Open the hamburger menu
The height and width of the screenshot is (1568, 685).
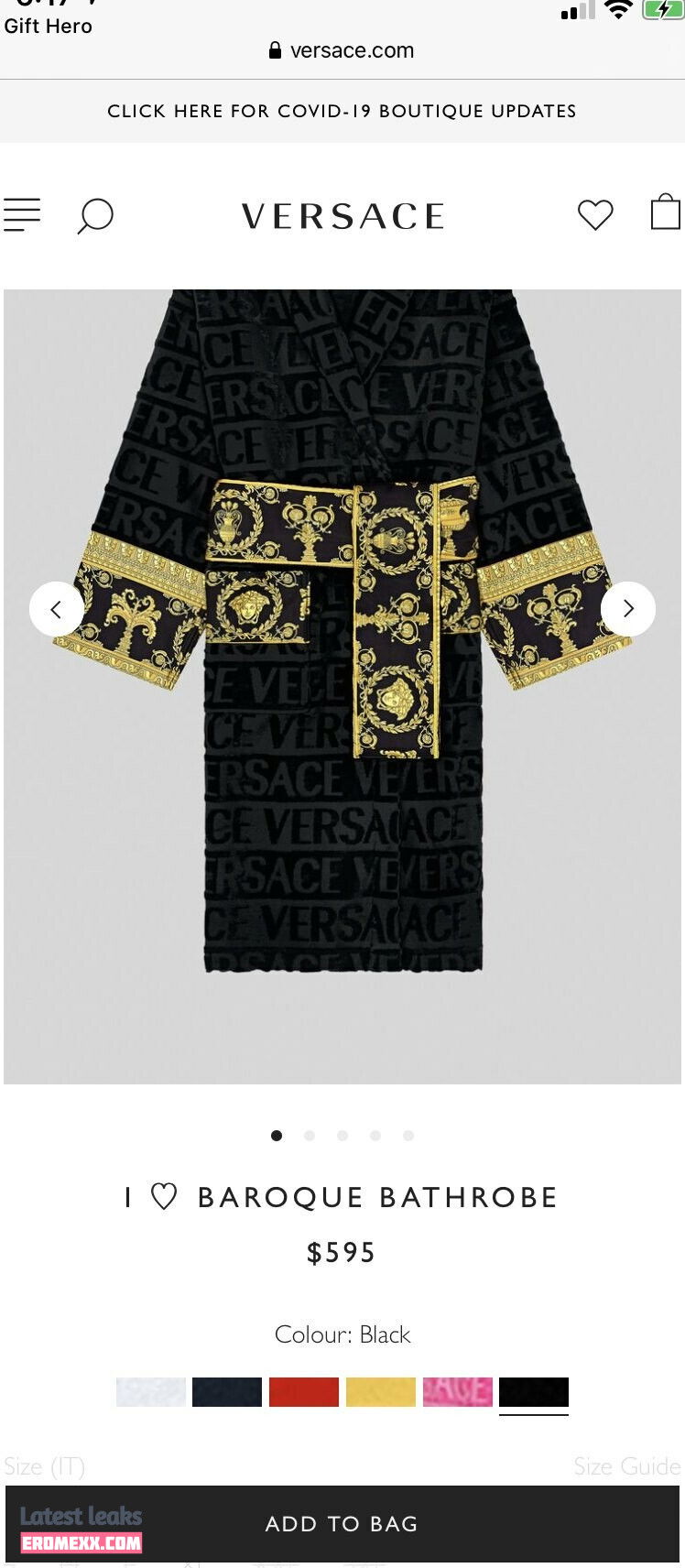tap(22, 215)
